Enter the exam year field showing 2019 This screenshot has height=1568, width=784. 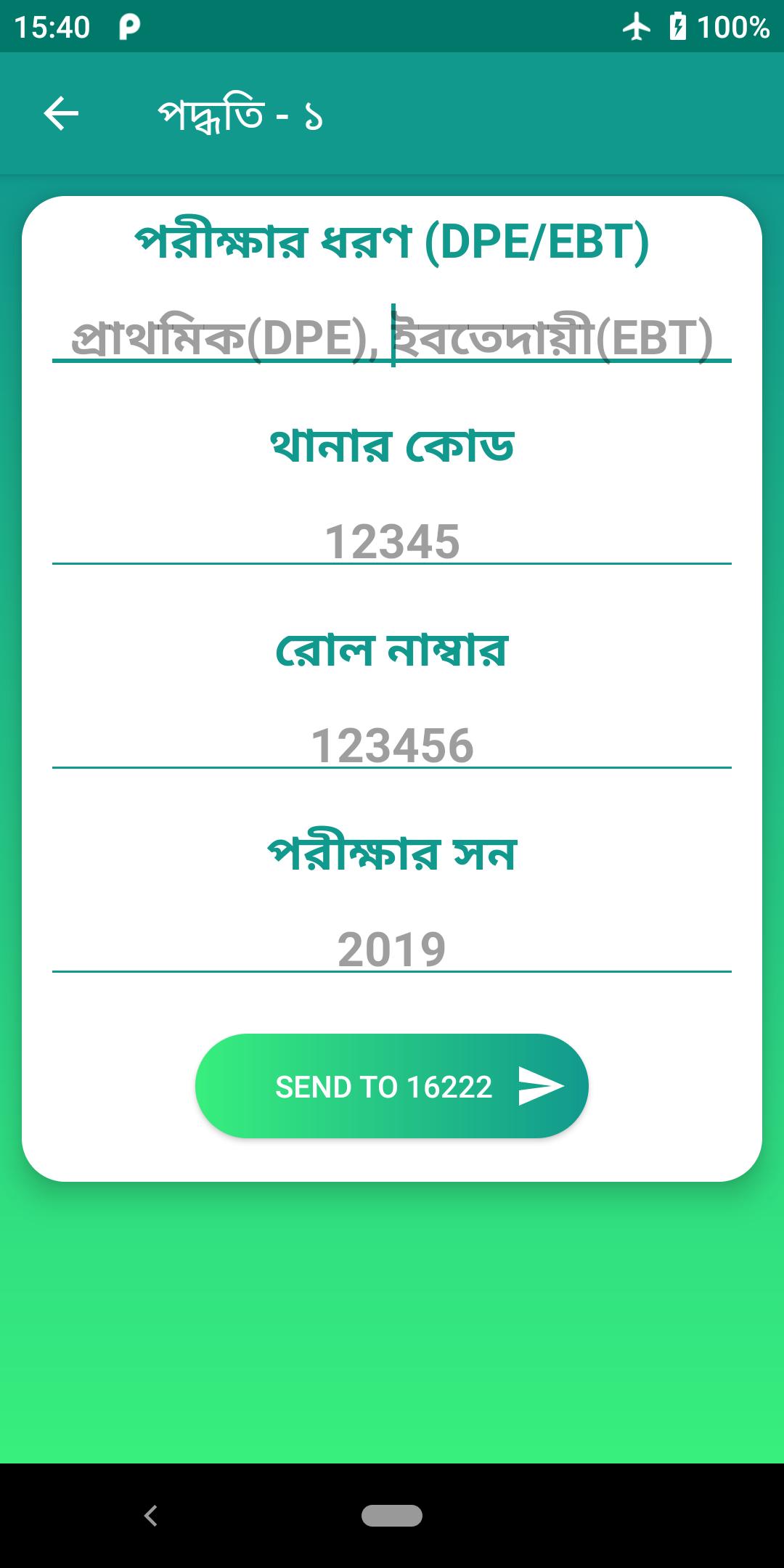click(392, 949)
